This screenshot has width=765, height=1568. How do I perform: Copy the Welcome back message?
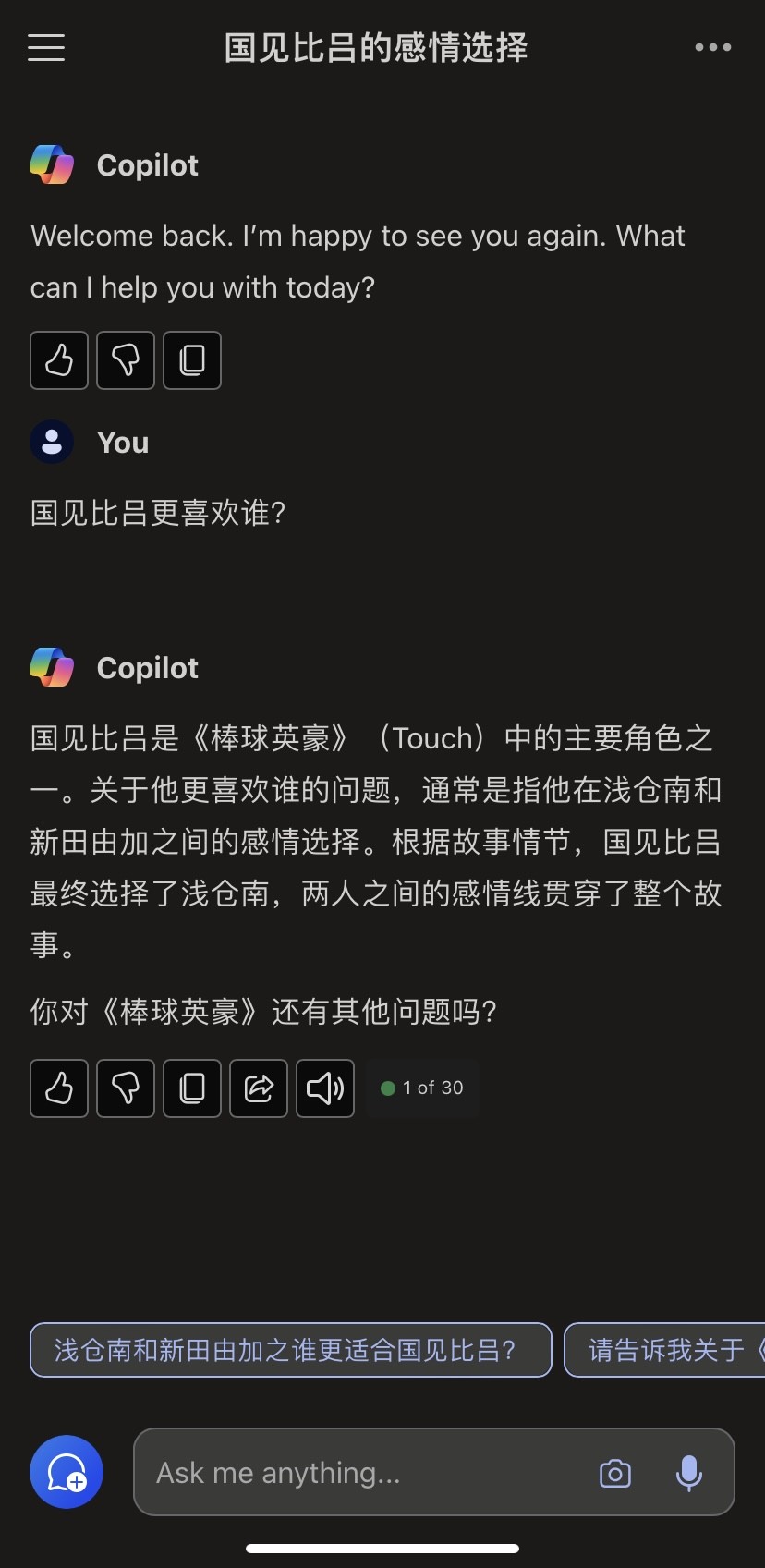click(x=192, y=360)
